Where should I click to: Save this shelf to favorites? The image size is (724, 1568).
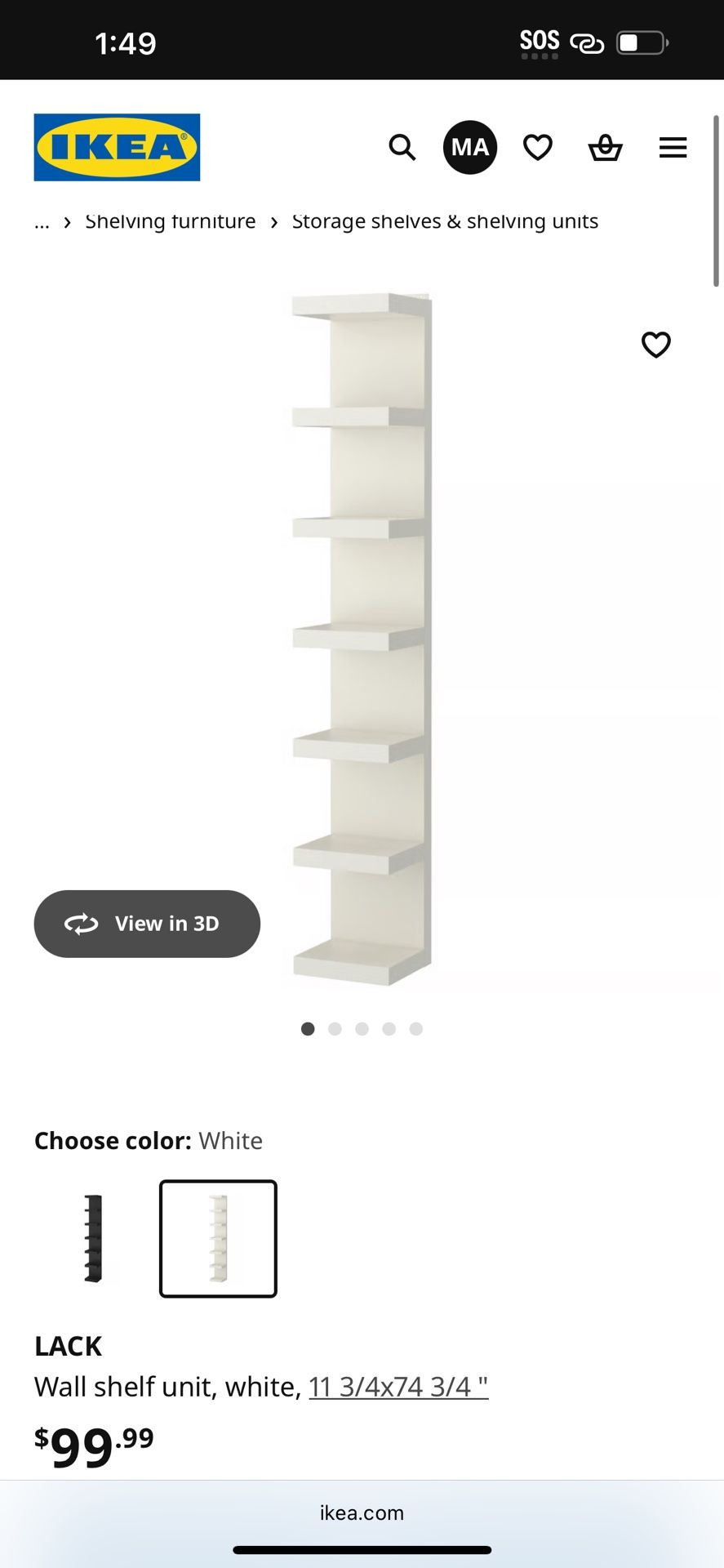click(656, 345)
